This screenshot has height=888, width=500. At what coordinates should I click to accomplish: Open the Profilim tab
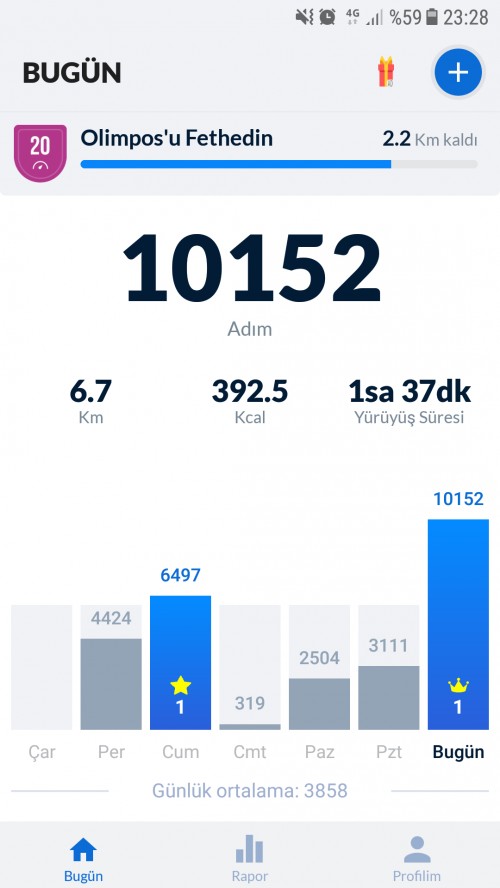[417, 859]
